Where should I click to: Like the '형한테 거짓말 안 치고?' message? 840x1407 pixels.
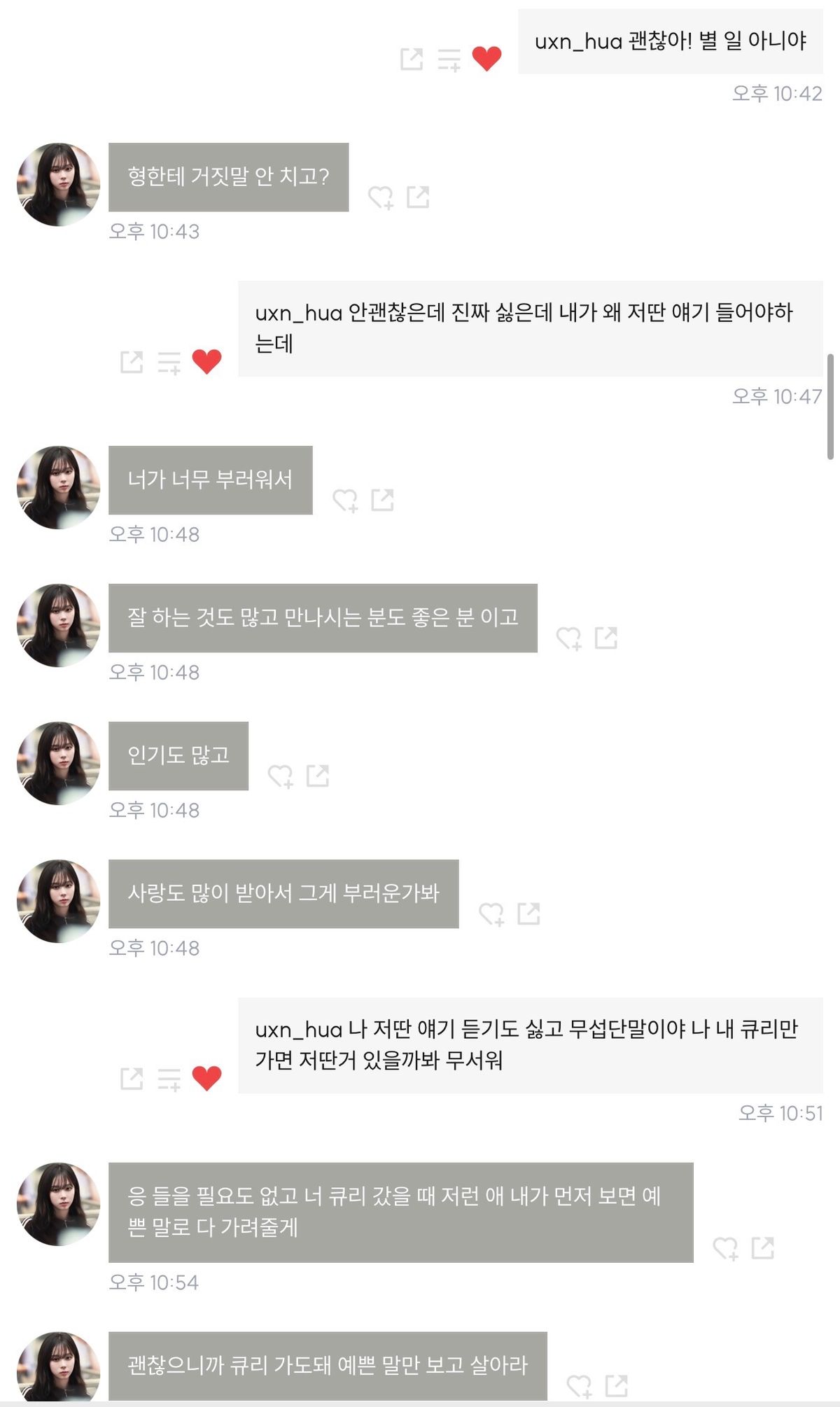point(381,197)
